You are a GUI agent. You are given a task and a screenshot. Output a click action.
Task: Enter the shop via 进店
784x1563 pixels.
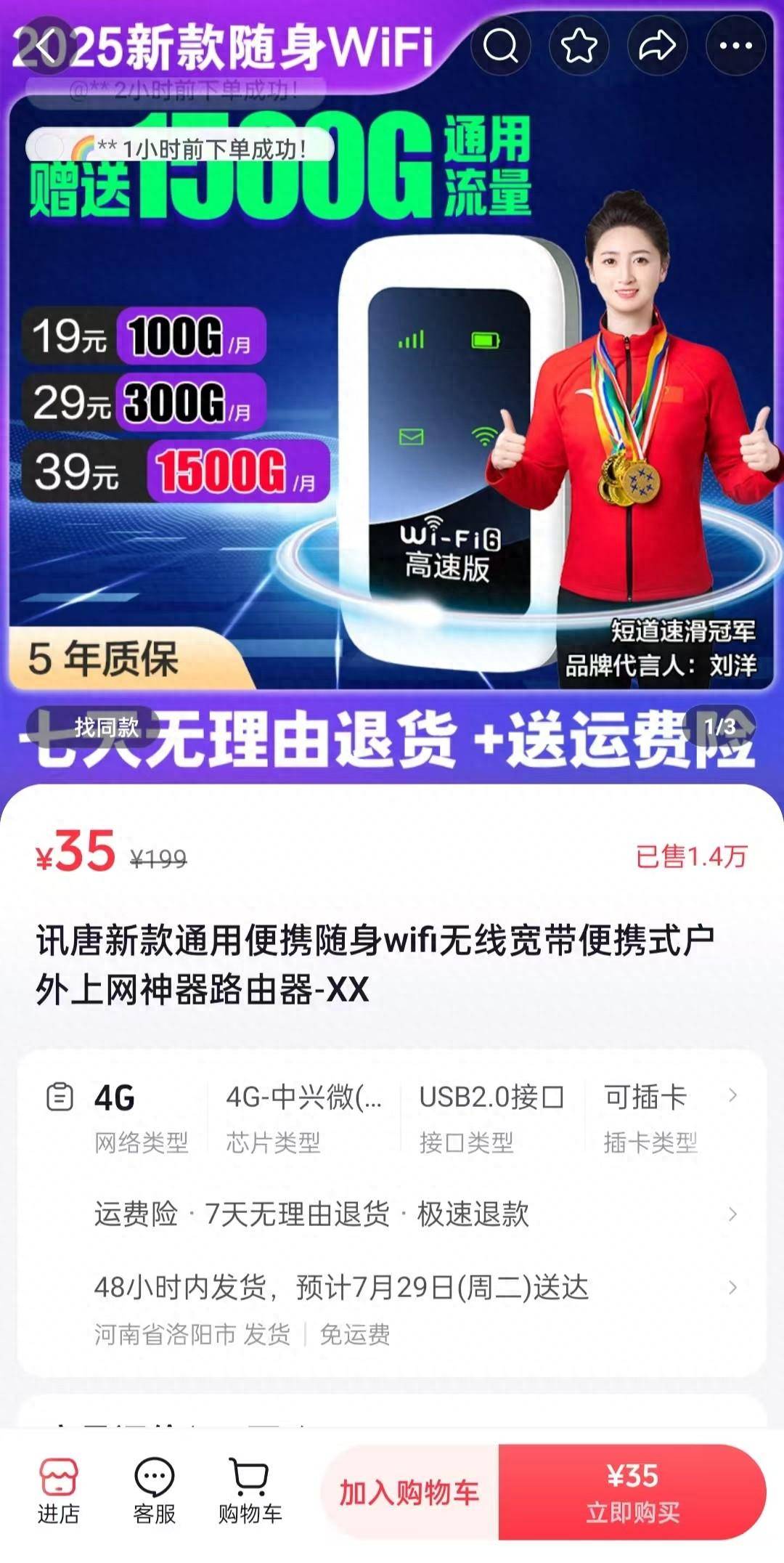tap(58, 1492)
